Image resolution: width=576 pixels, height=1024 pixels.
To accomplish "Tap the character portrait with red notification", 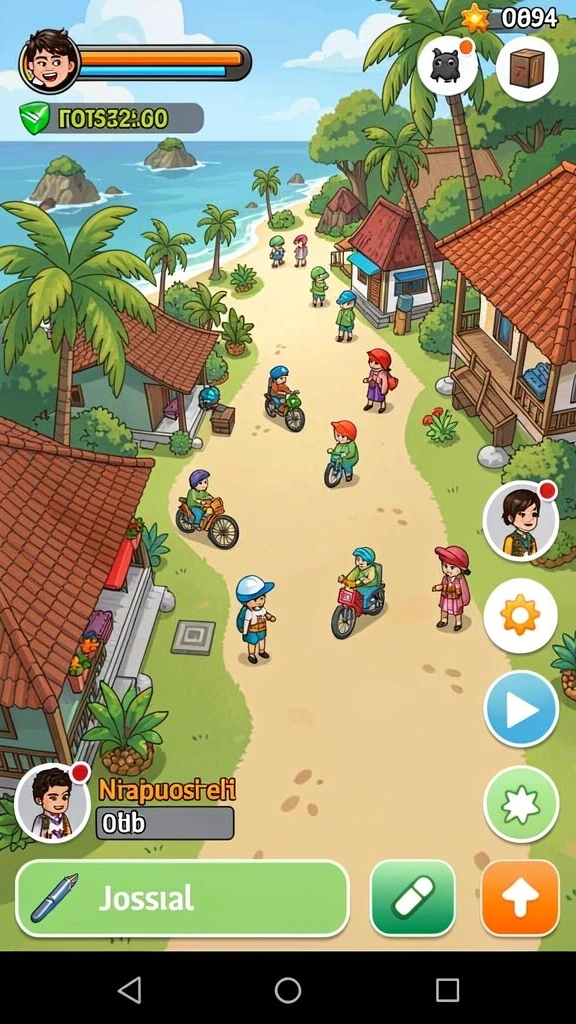I will (520, 521).
